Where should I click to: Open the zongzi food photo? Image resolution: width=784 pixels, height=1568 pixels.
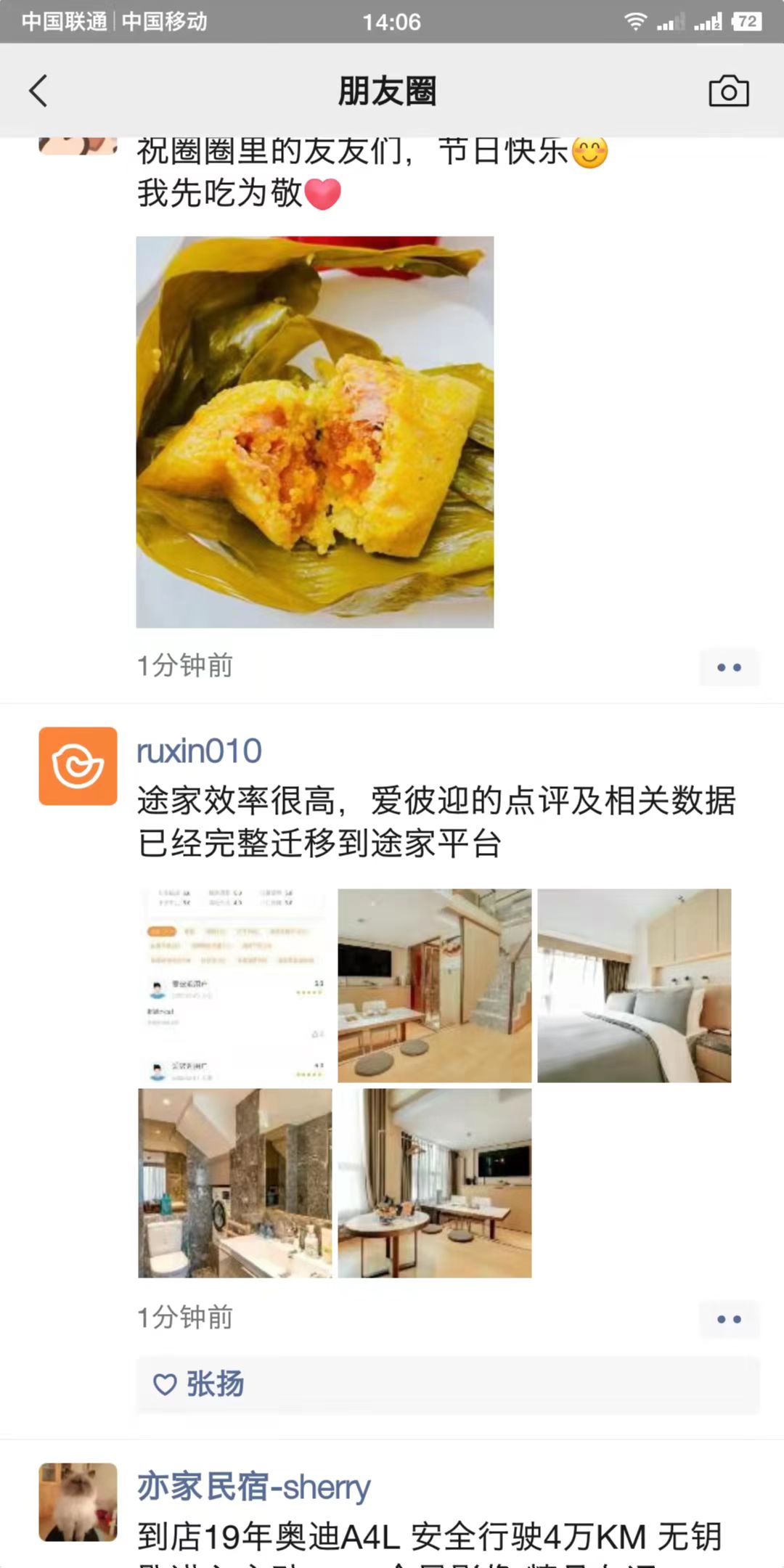coord(314,432)
